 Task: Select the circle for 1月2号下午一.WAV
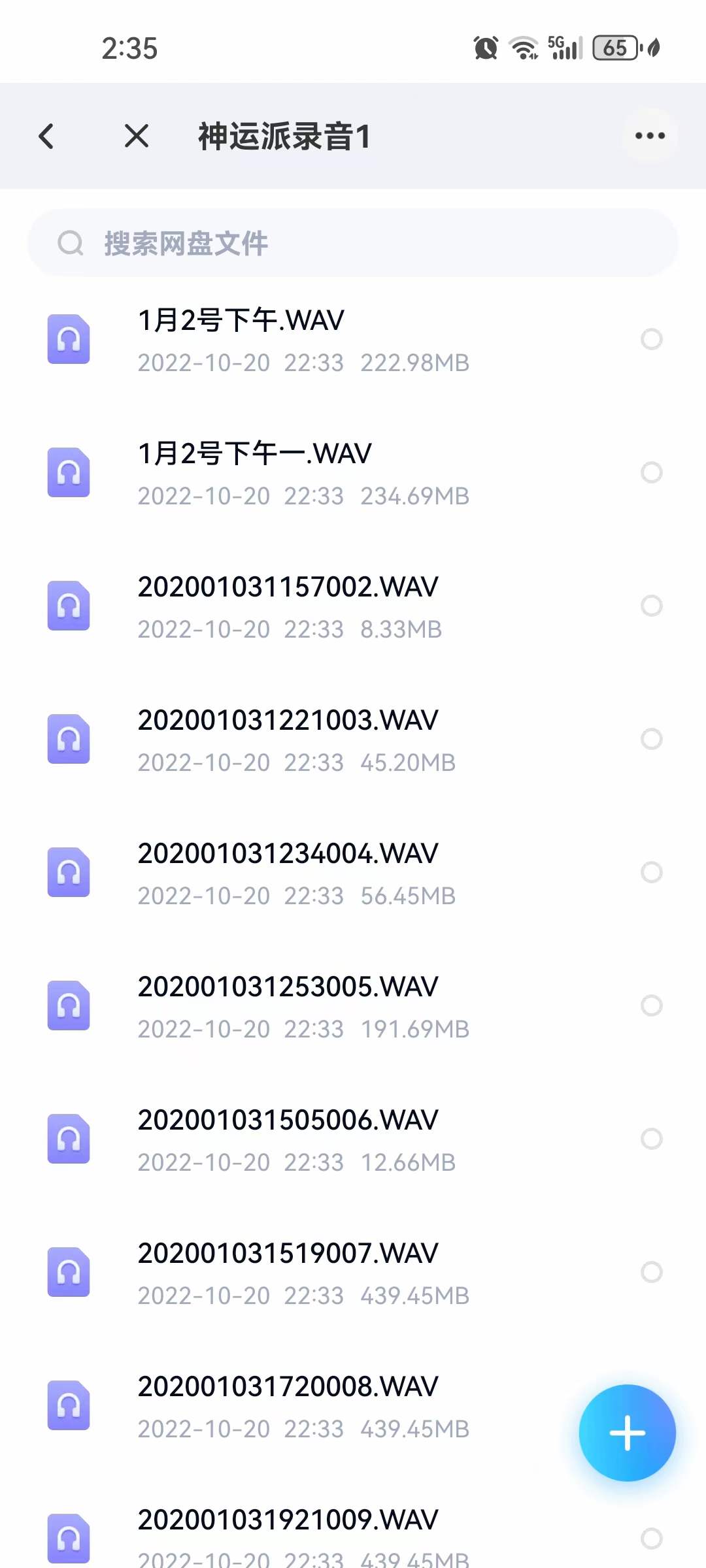pyautogui.click(x=652, y=472)
